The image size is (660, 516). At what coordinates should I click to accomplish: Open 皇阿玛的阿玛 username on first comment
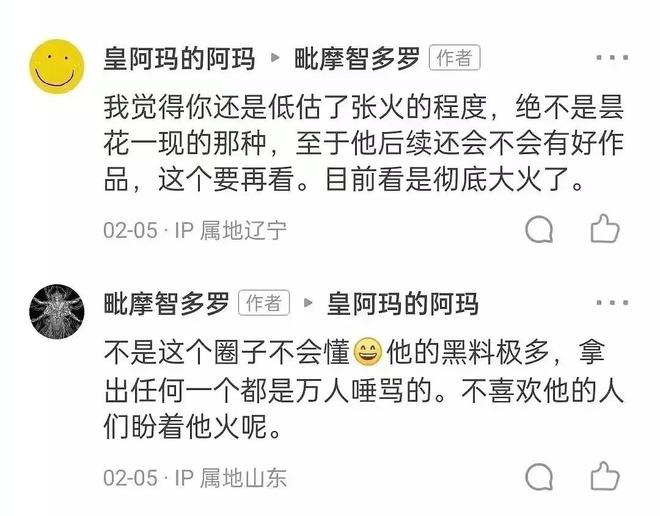[x=181, y=58]
